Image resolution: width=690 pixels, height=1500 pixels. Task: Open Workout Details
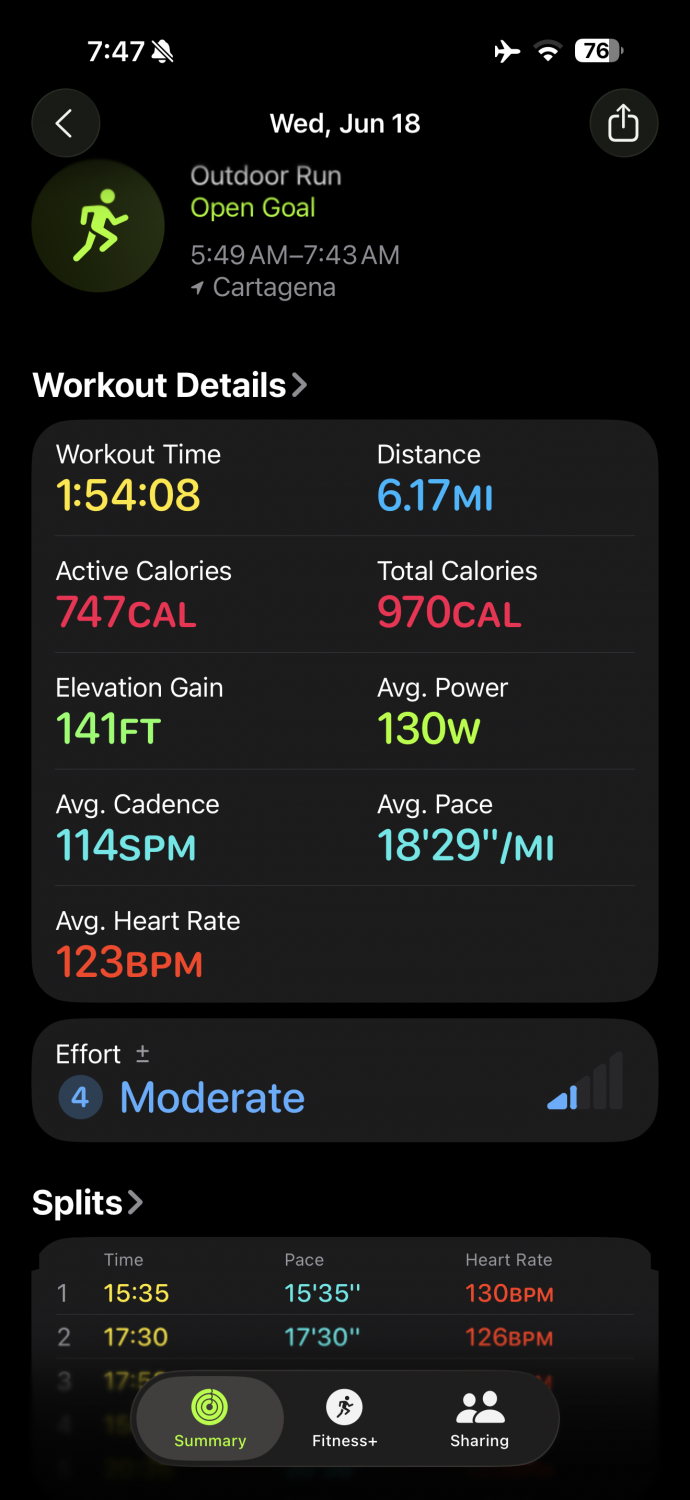tap(170, 385)
